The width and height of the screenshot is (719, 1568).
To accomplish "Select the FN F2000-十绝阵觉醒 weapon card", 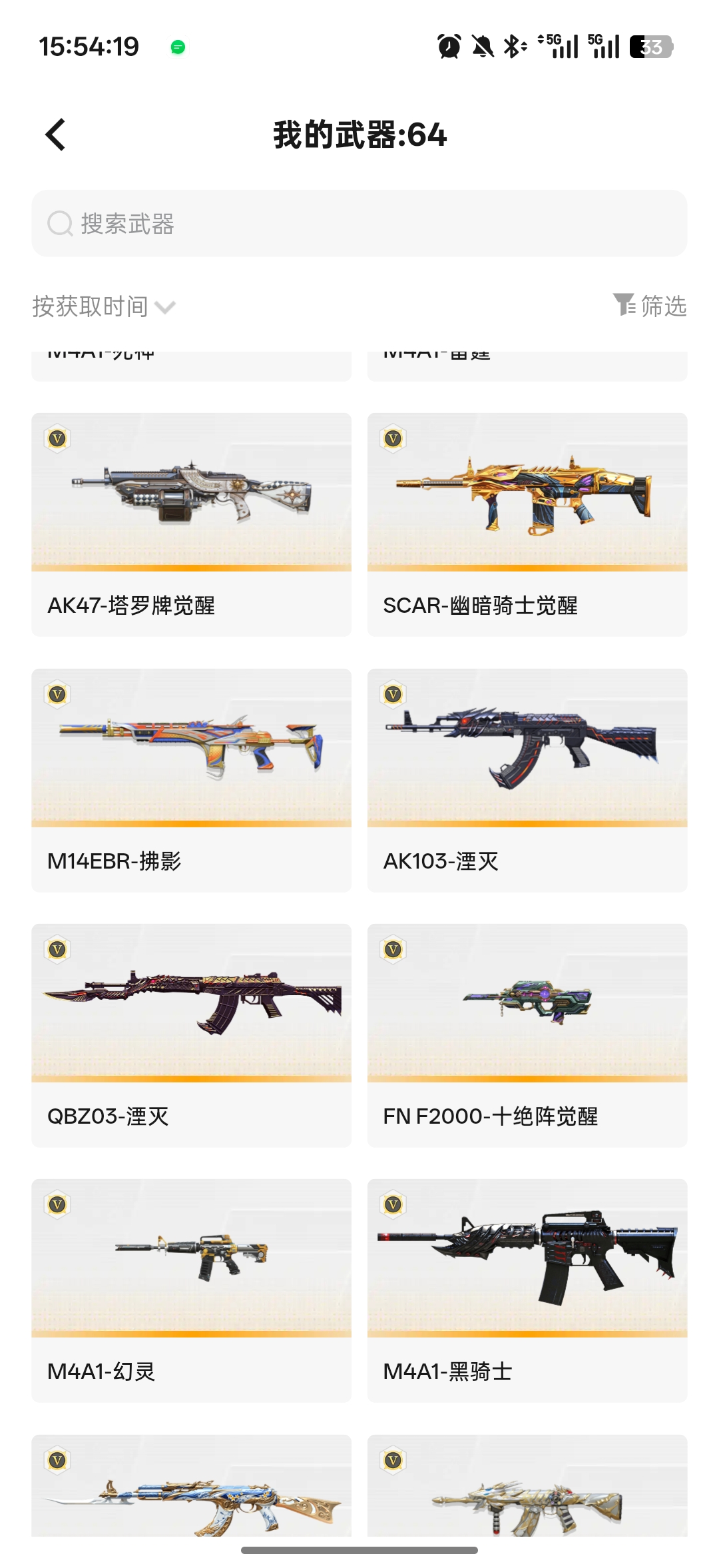I will (x=527, y=1036).
